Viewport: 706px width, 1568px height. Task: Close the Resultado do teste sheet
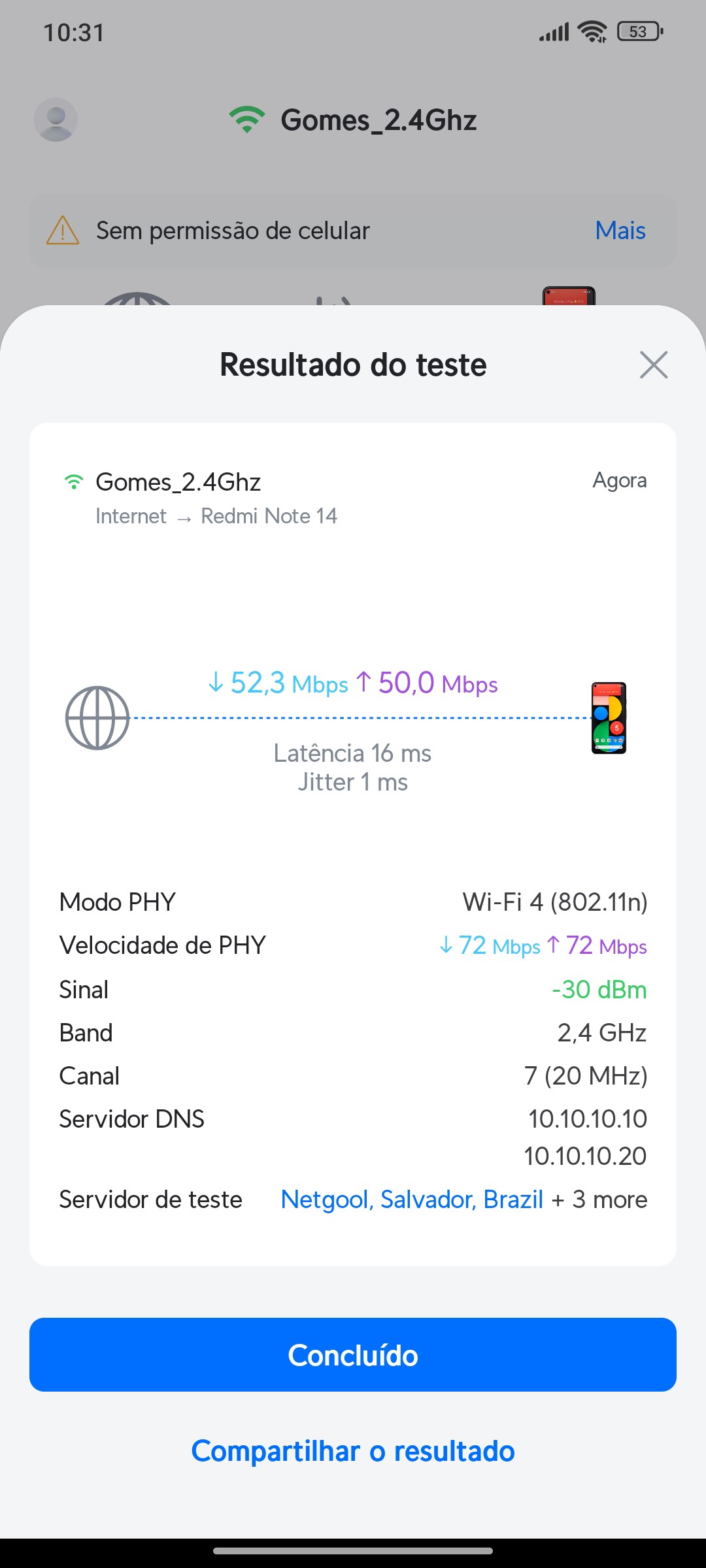(654, 365)
